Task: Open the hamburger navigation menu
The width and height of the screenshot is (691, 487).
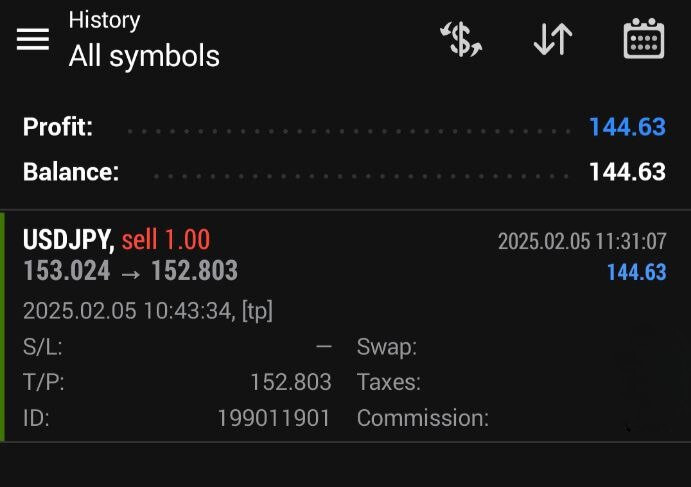Action: 33,39
